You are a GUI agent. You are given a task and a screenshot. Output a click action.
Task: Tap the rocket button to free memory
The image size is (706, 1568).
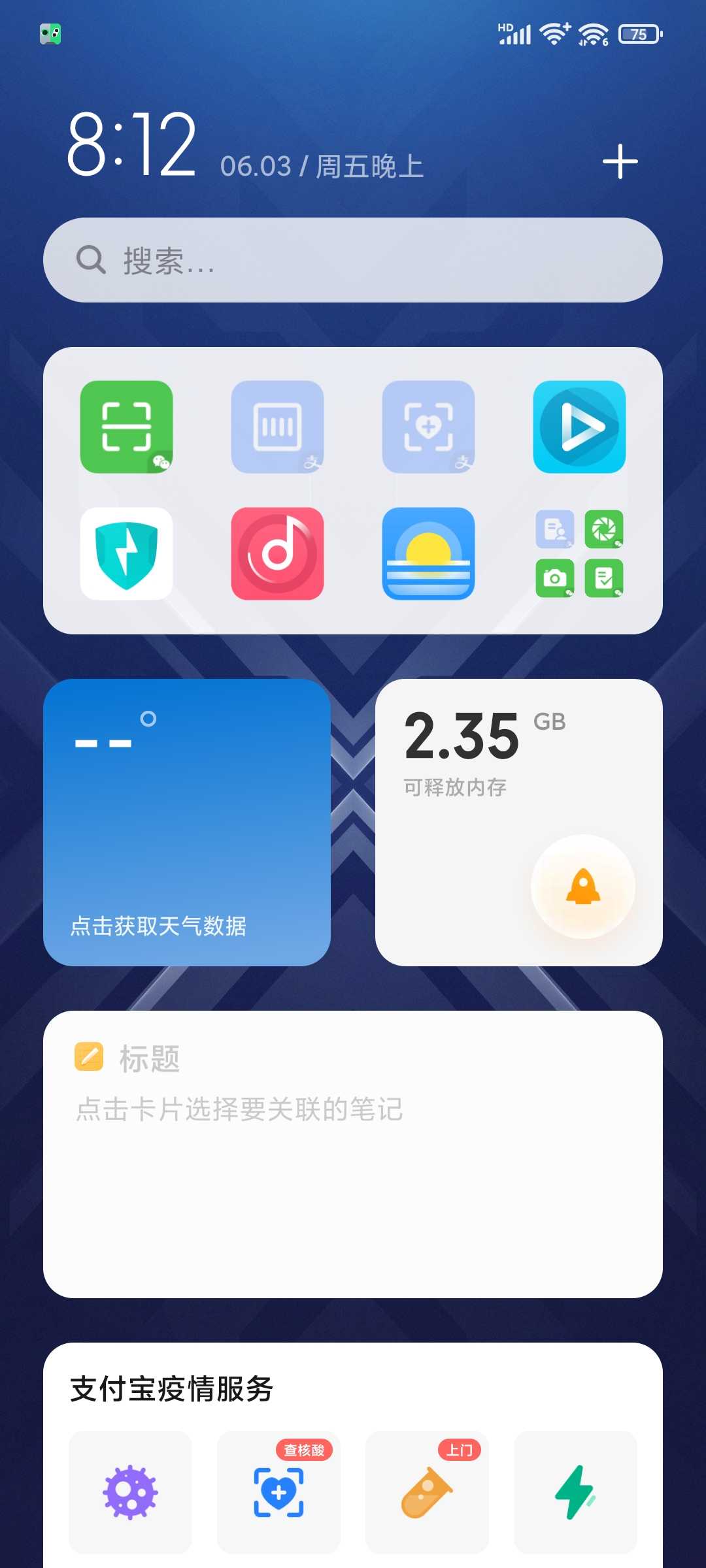click(583, 887)
